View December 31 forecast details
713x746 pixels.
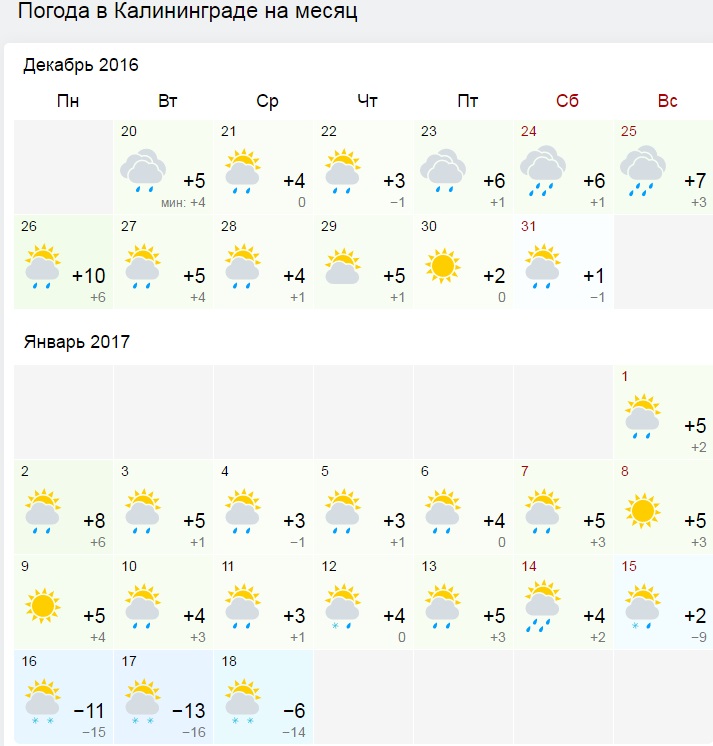(x=564, y=262)
